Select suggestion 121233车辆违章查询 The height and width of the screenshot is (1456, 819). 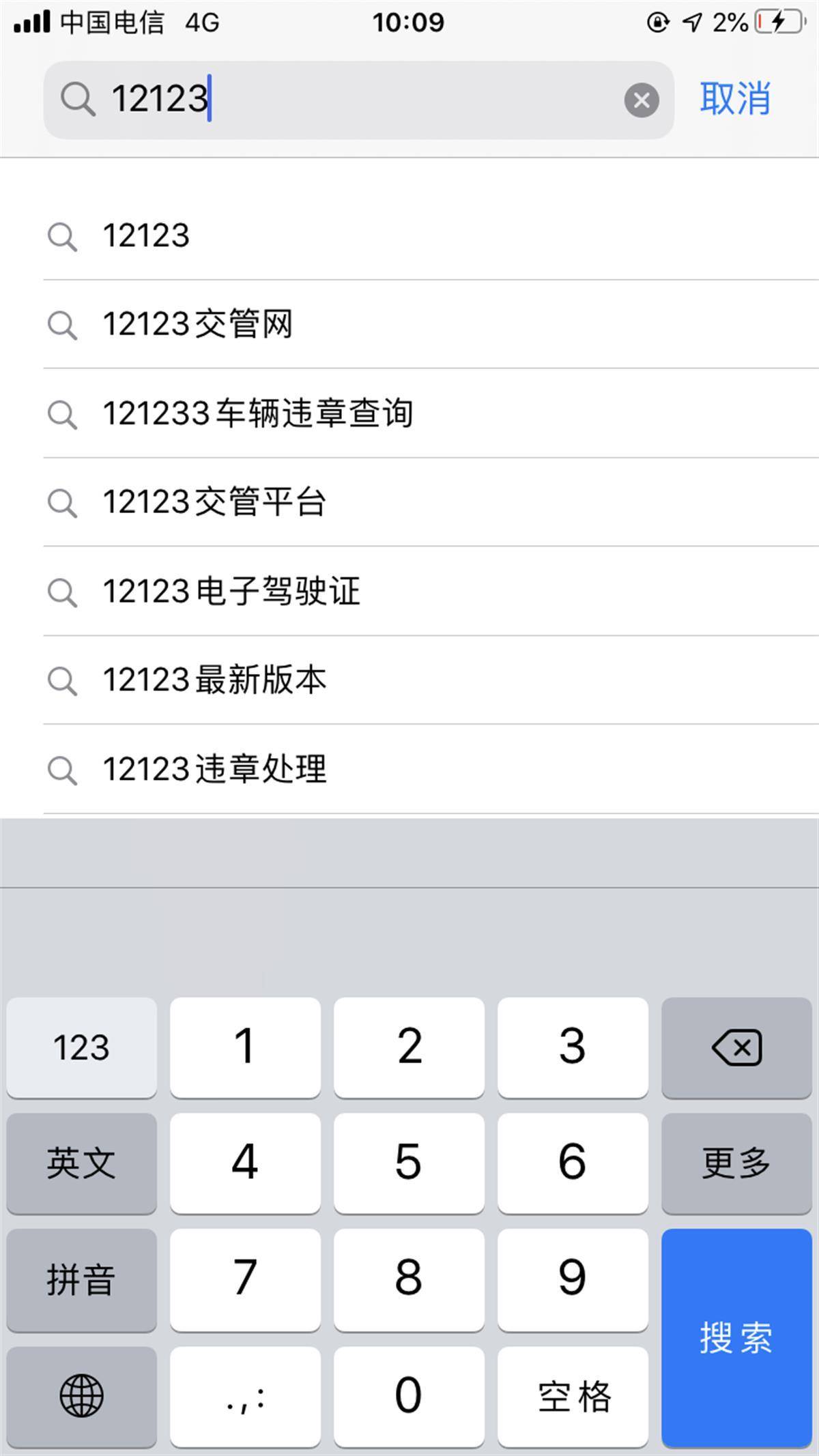[x=259, y=414]
